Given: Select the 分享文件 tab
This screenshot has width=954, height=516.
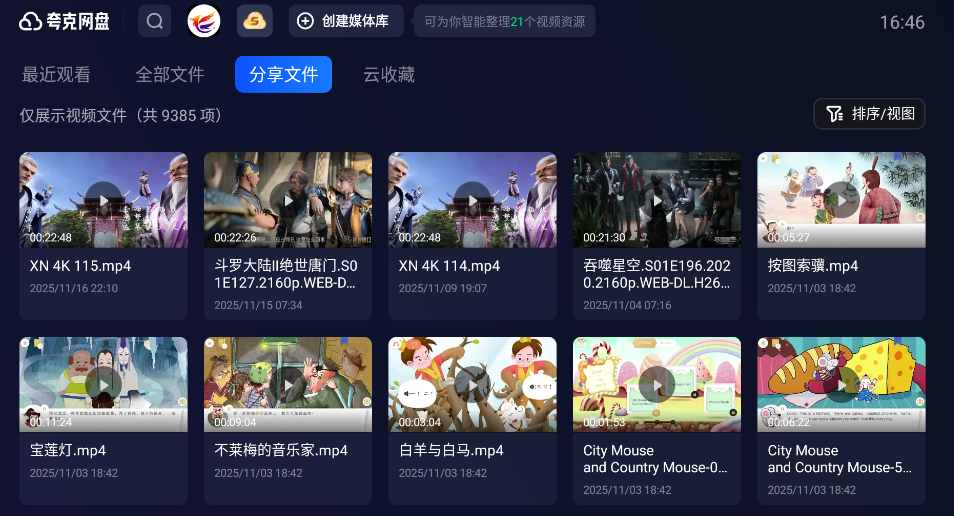Looking at the screenshot, I should (x=284, y=74).
